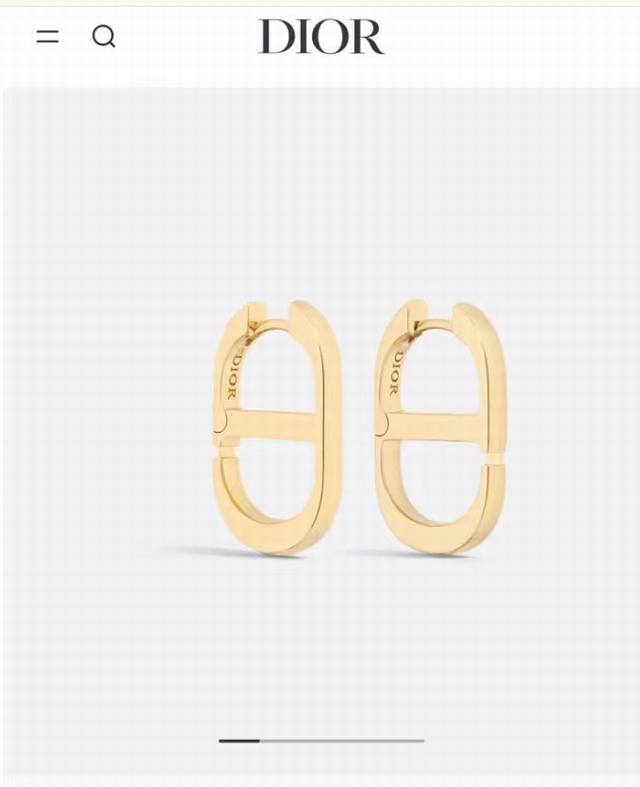Tap the DIOR logo to go home

coord(321,37)
